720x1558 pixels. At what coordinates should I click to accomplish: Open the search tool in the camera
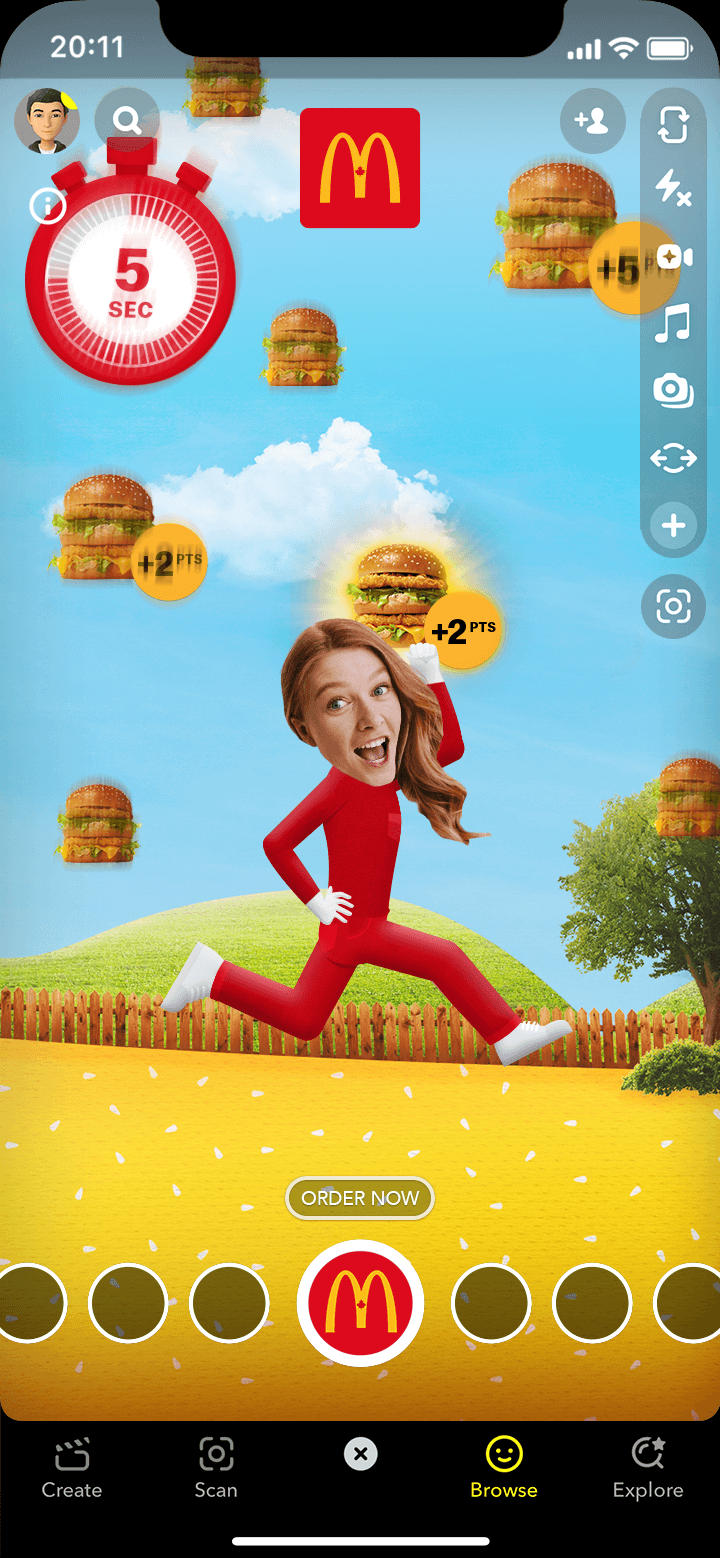pyautogui.click(x=127, y=119)
